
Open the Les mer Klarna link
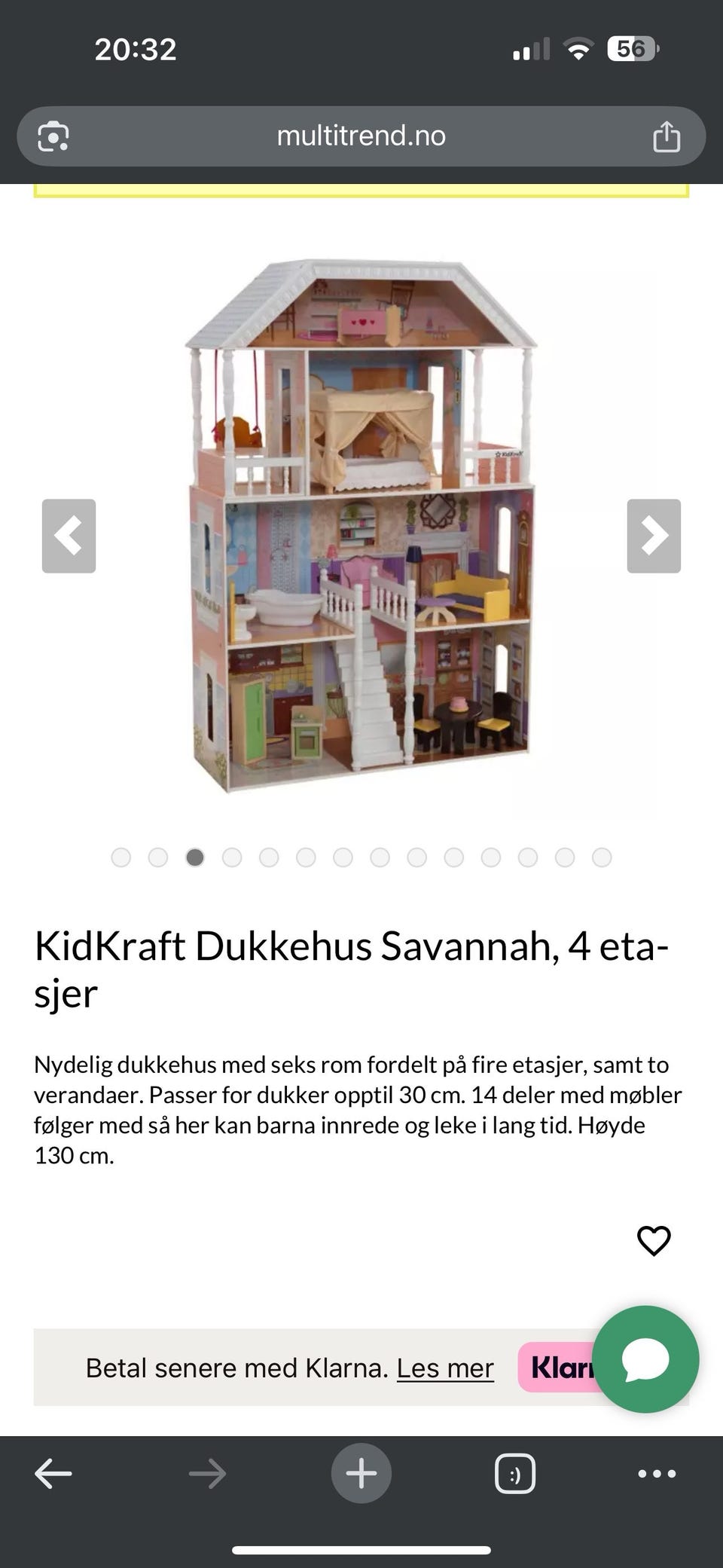tap(444, 1367)
